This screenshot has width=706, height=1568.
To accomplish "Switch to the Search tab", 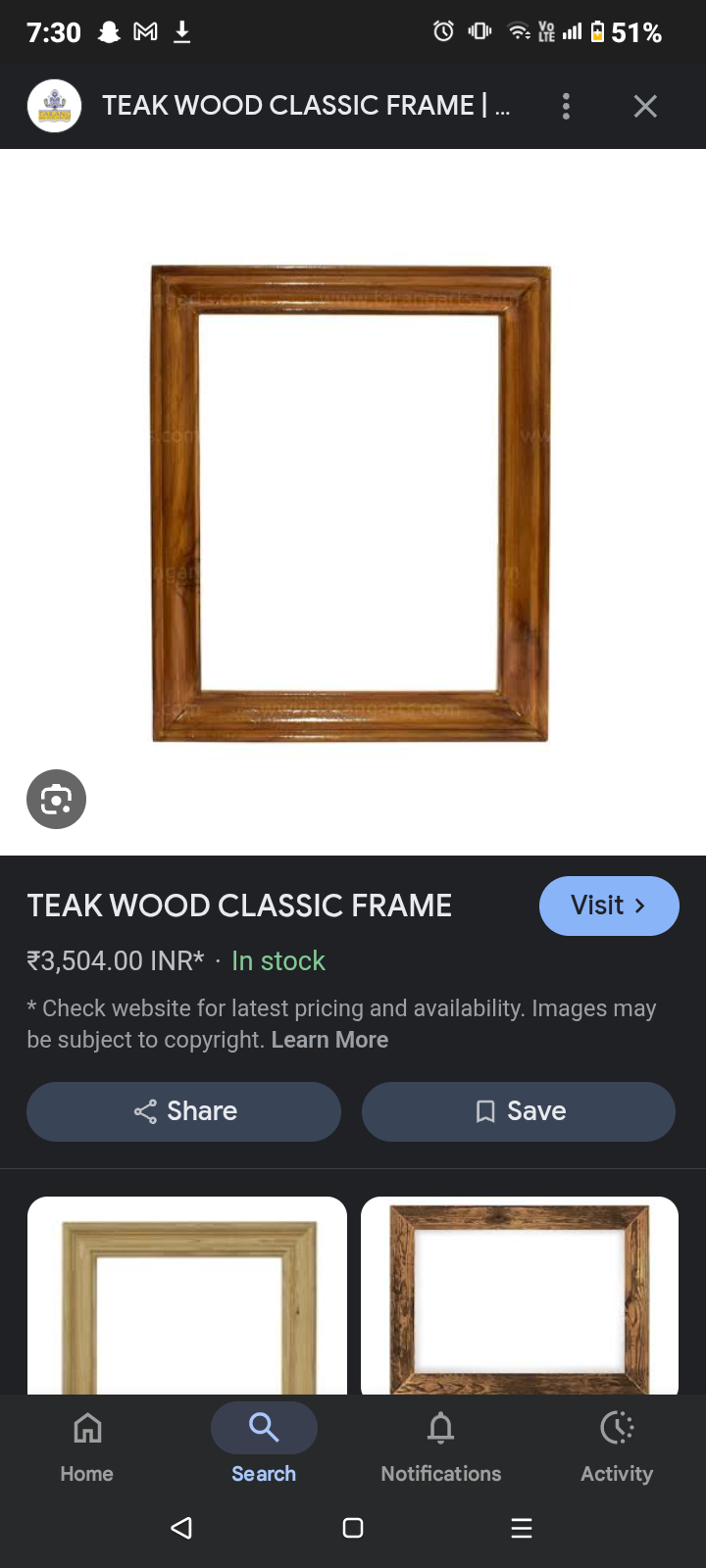I will 264,1446.
